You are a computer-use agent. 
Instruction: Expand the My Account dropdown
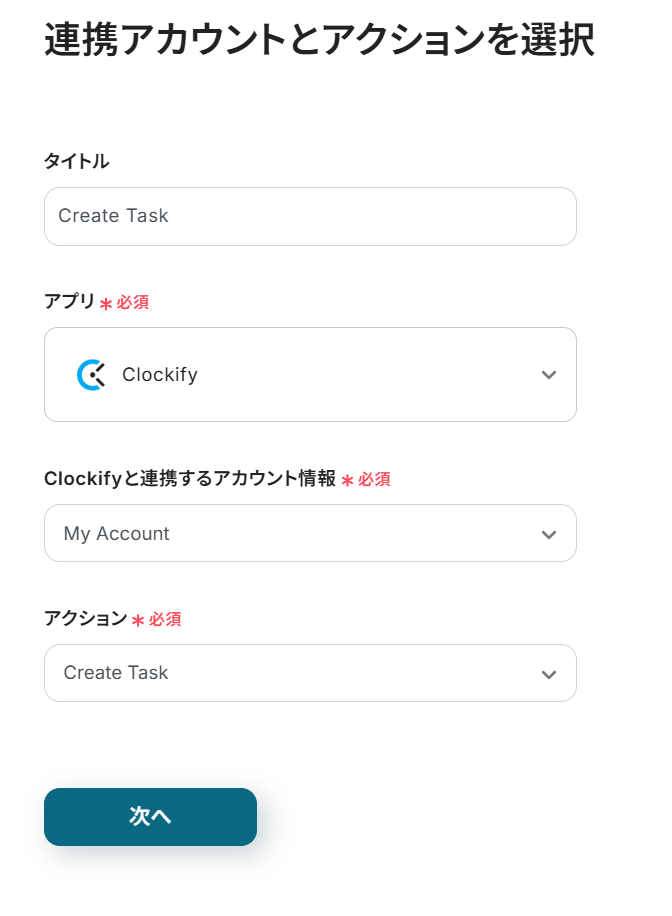pyautogui.click(x=310, y=534)
